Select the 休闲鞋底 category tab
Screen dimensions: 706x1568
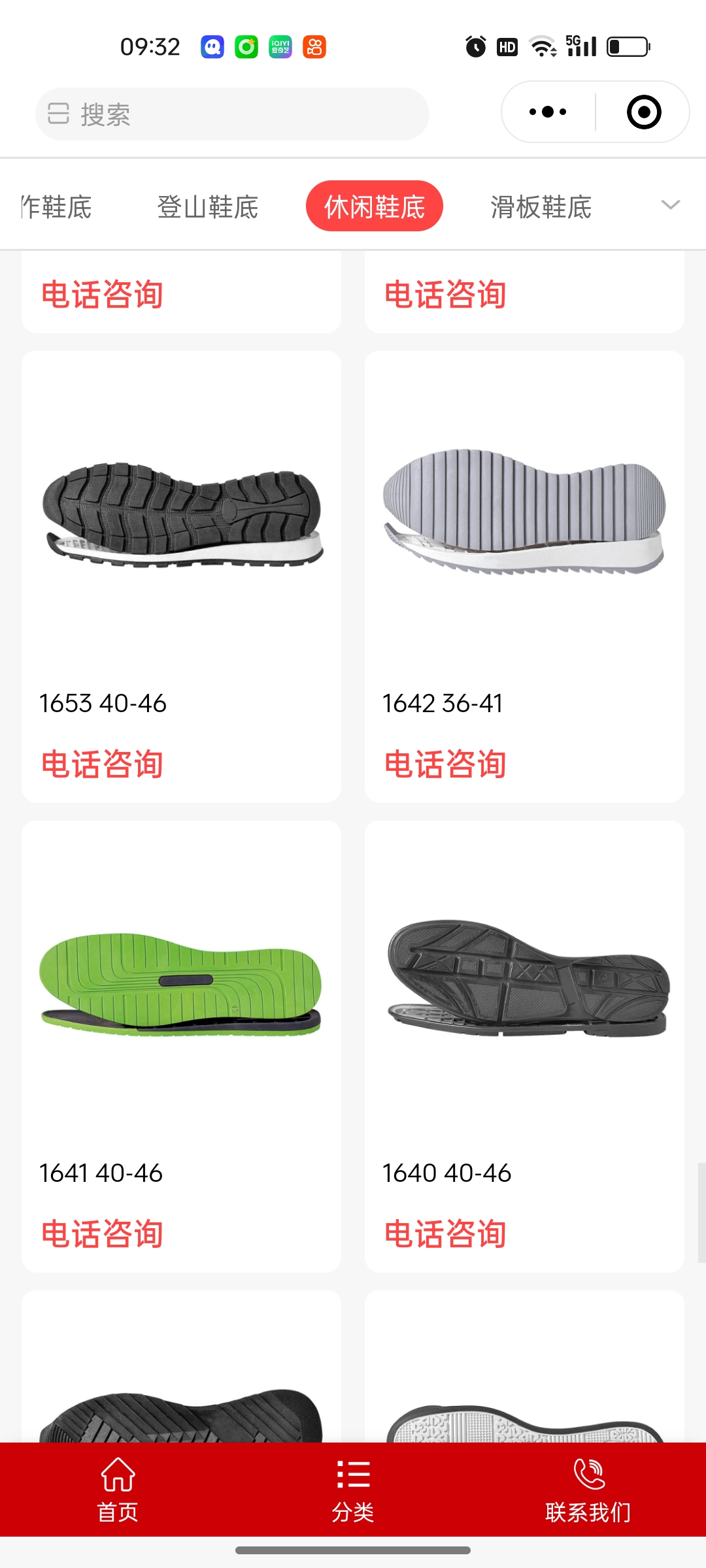click(374, 207)
